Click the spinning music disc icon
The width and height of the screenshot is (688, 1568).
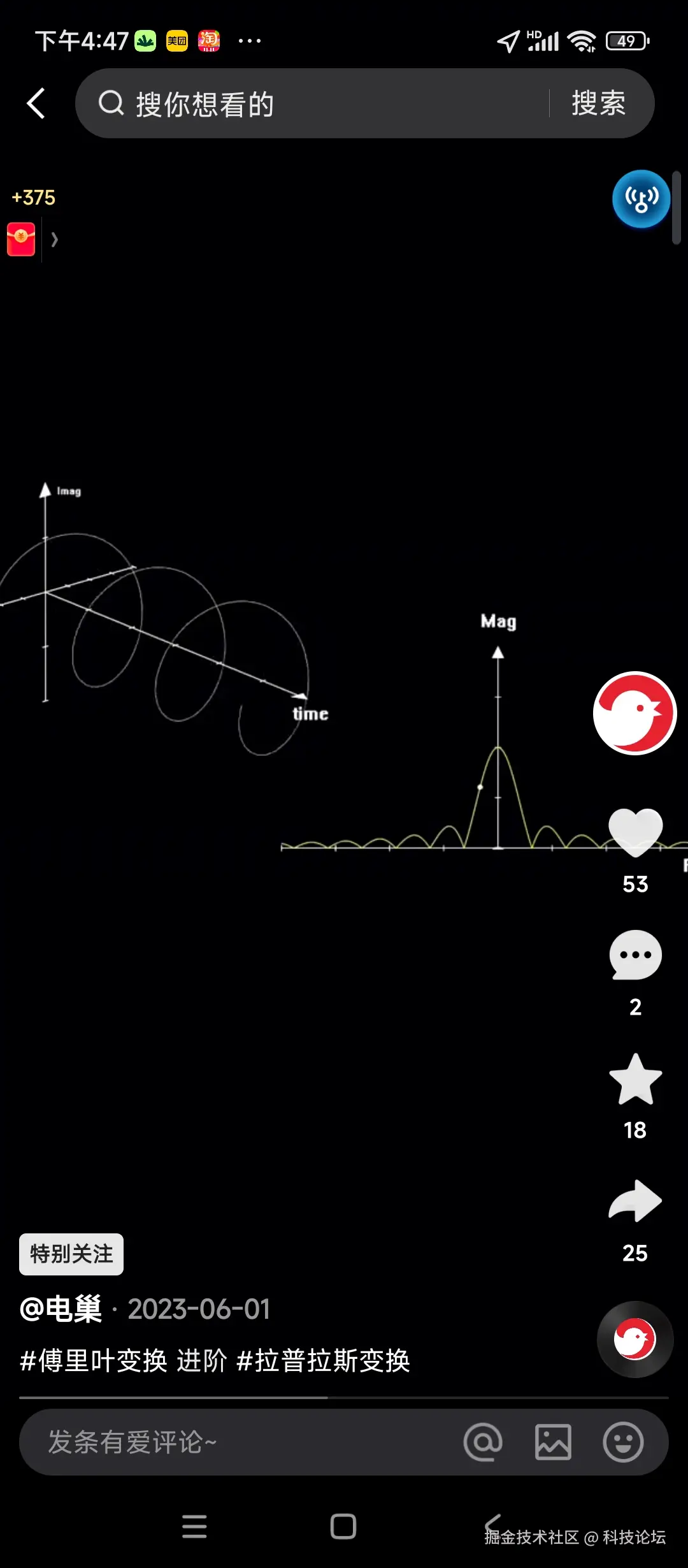coord(635,1340)
